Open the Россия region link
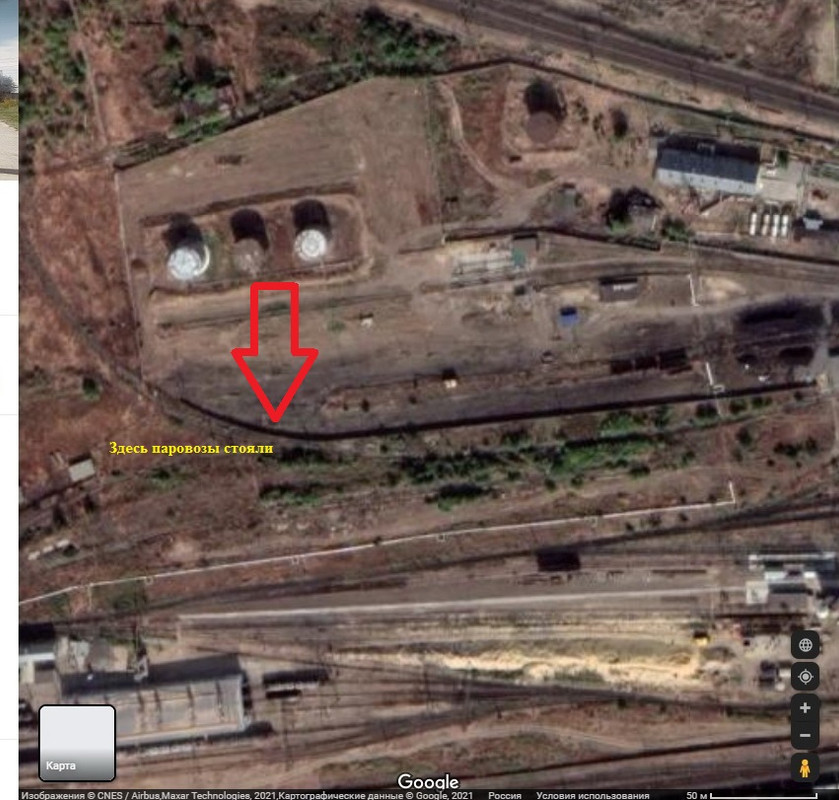The image size is (839, 800). (x=505, y=795)
